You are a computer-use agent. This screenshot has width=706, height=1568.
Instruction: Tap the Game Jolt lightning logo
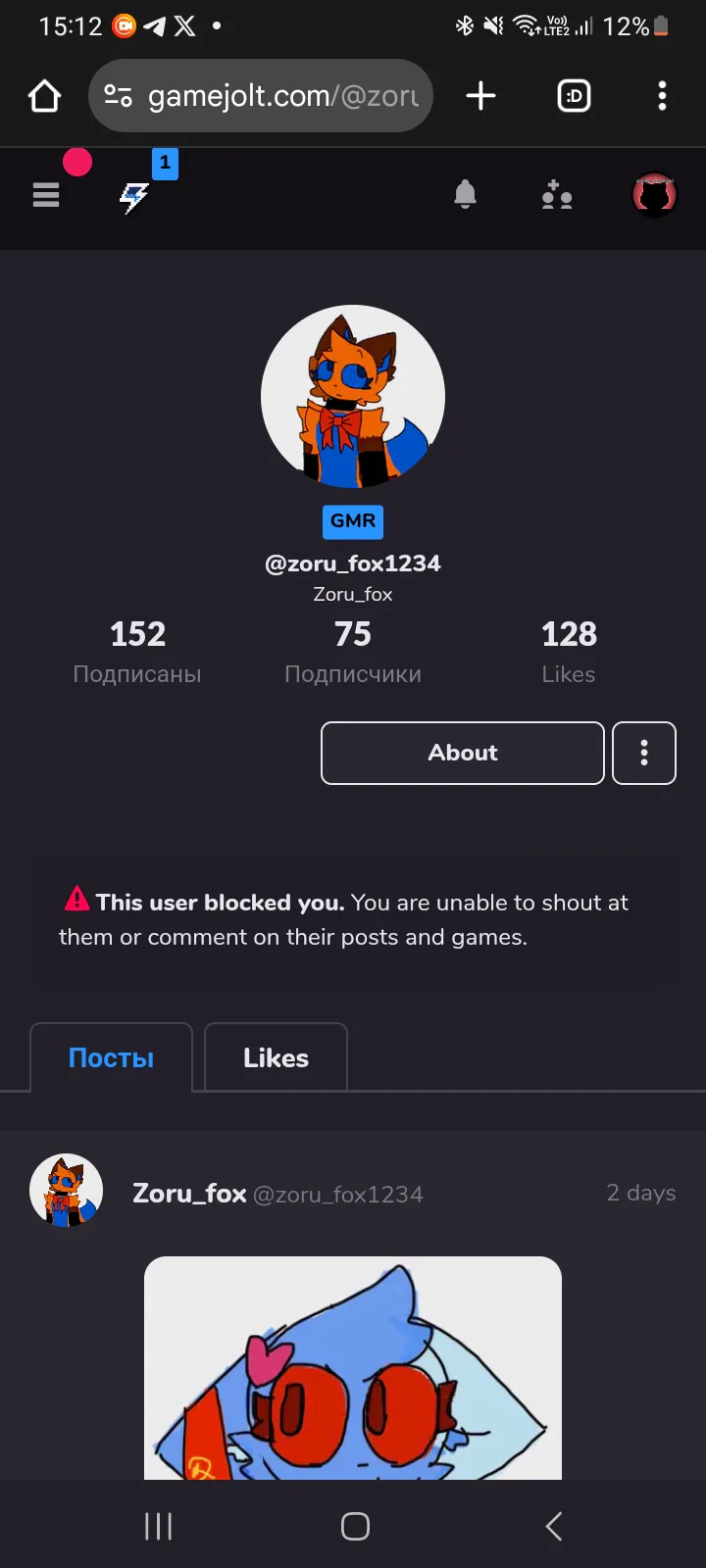coord(134,197)
